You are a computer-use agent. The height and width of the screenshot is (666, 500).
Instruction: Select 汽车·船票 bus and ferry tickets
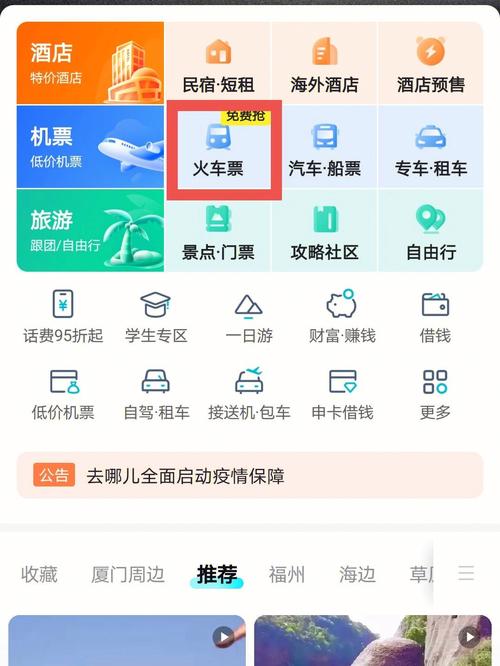click(x=325, y=147)
